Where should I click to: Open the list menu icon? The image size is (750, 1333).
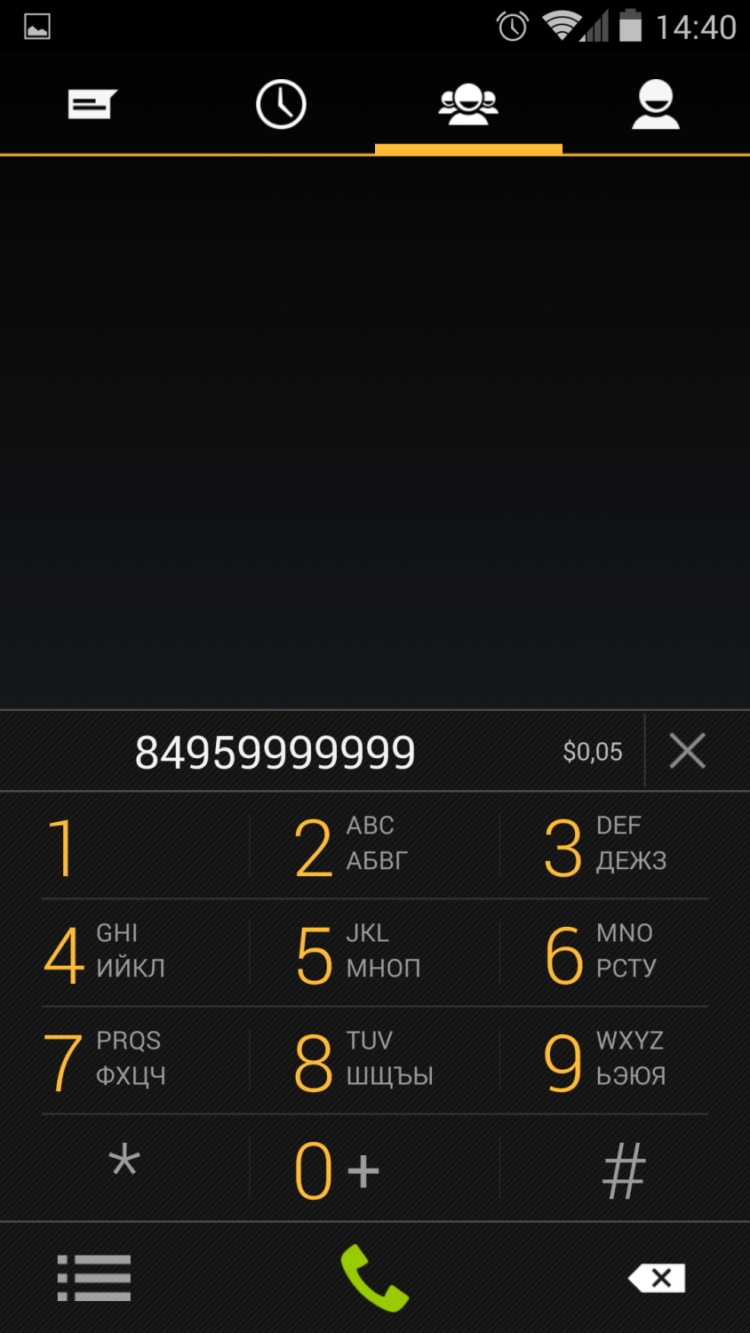94,1277
